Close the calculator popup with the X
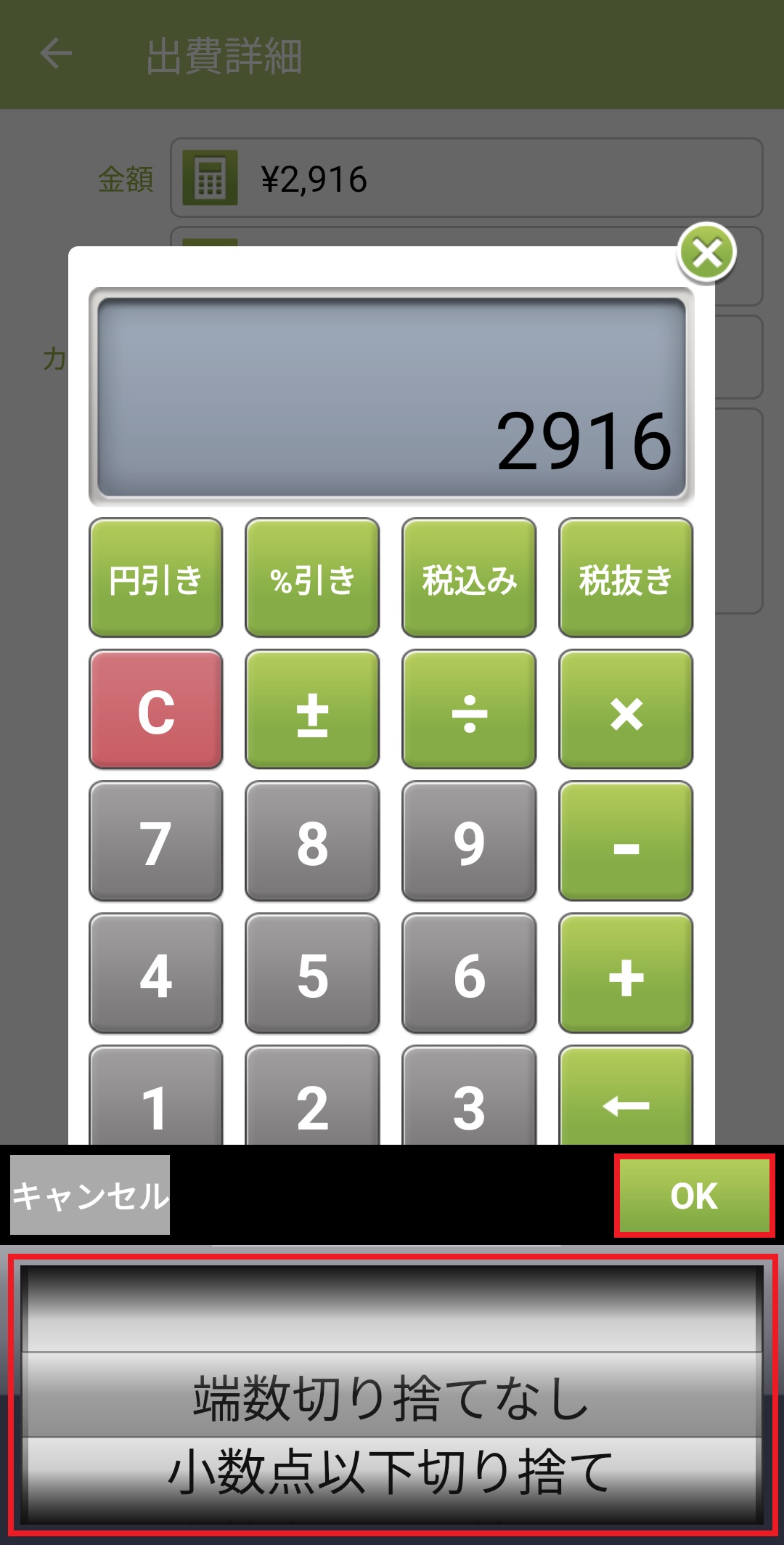Viewport: 784px width, 1545px height. pos(706,254)
